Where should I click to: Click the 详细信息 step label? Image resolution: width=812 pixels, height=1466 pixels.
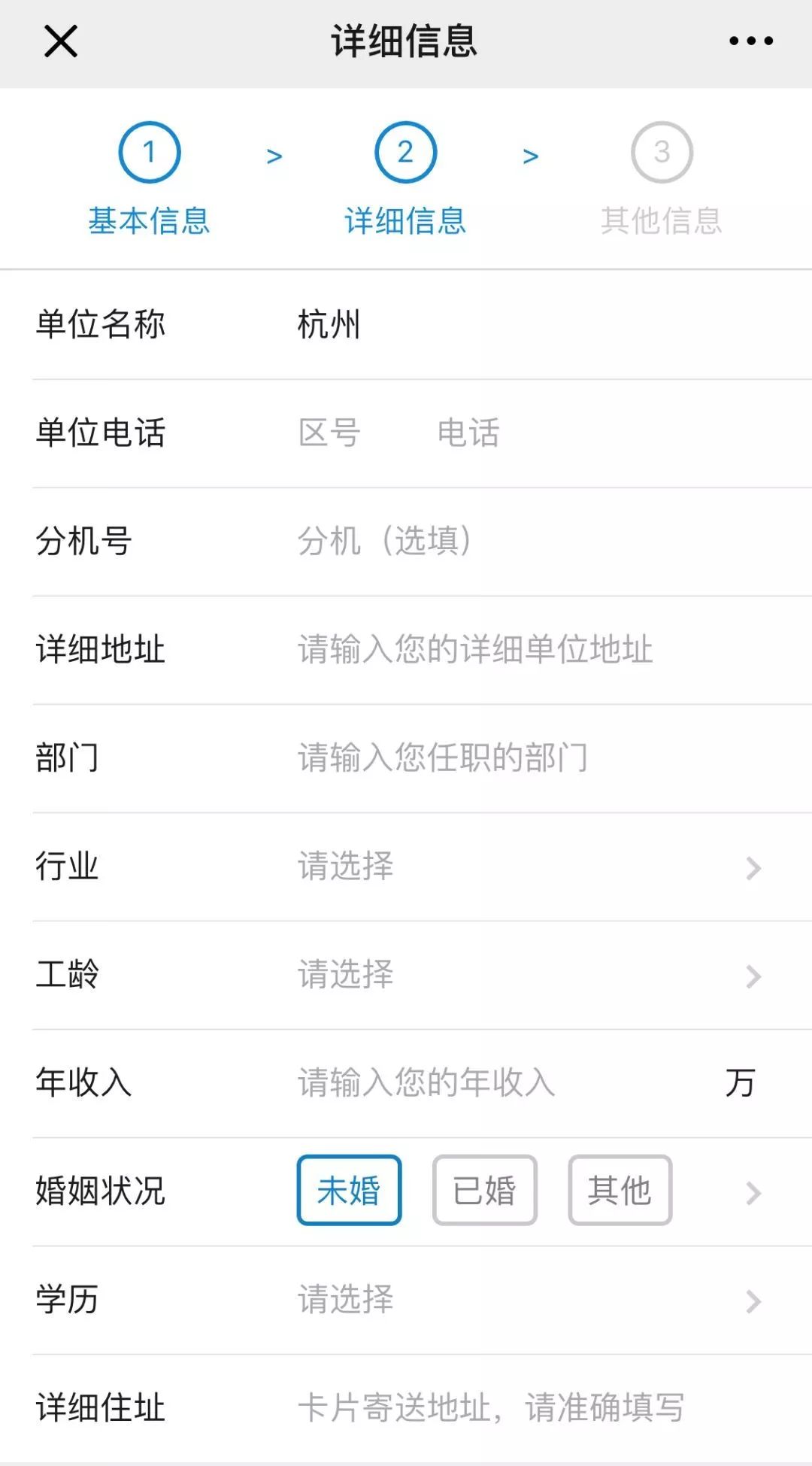pyautogui.click(x=405, y=220)
